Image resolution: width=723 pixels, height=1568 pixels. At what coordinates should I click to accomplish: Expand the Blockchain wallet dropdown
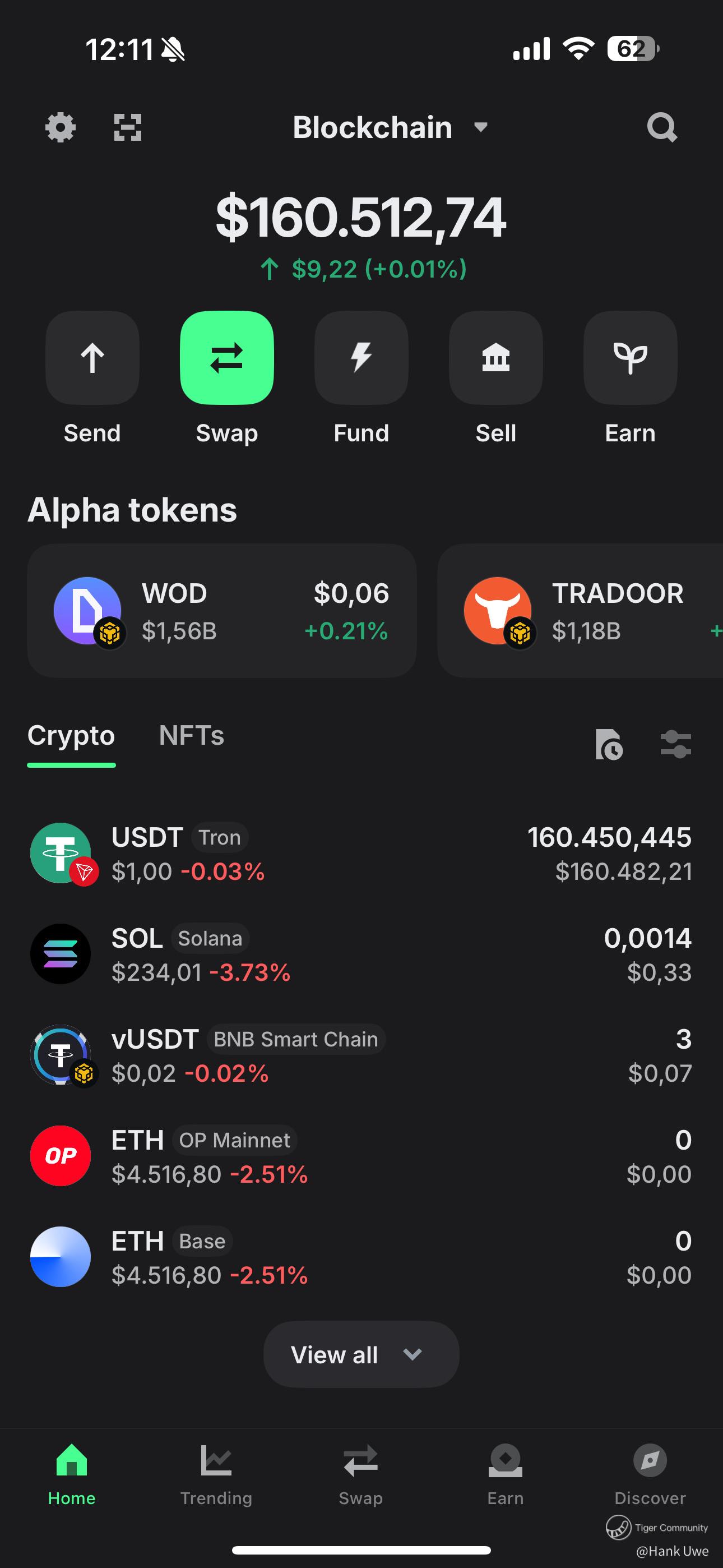[390, 127]
